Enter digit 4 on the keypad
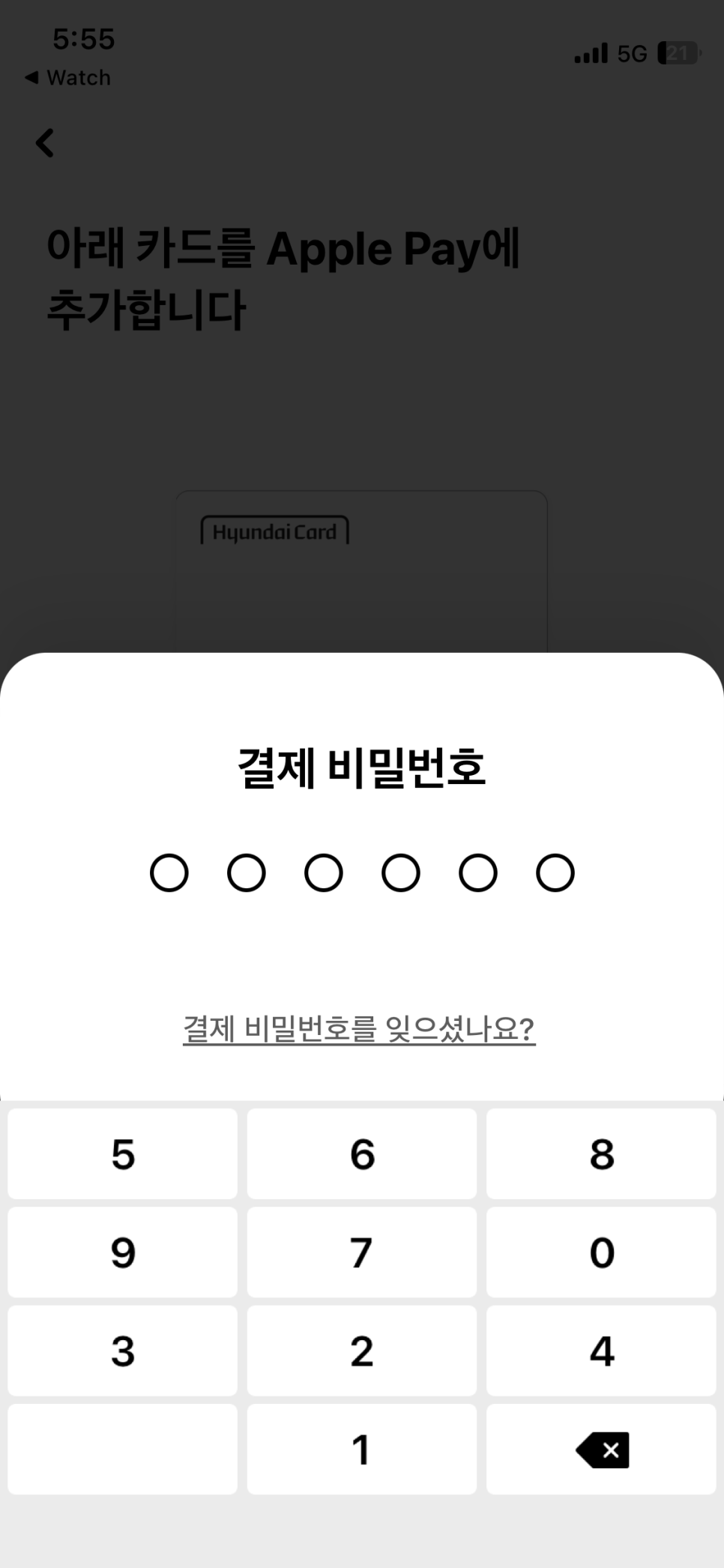This screenshot has height=1568, width=724. [x=601, y=1351]
